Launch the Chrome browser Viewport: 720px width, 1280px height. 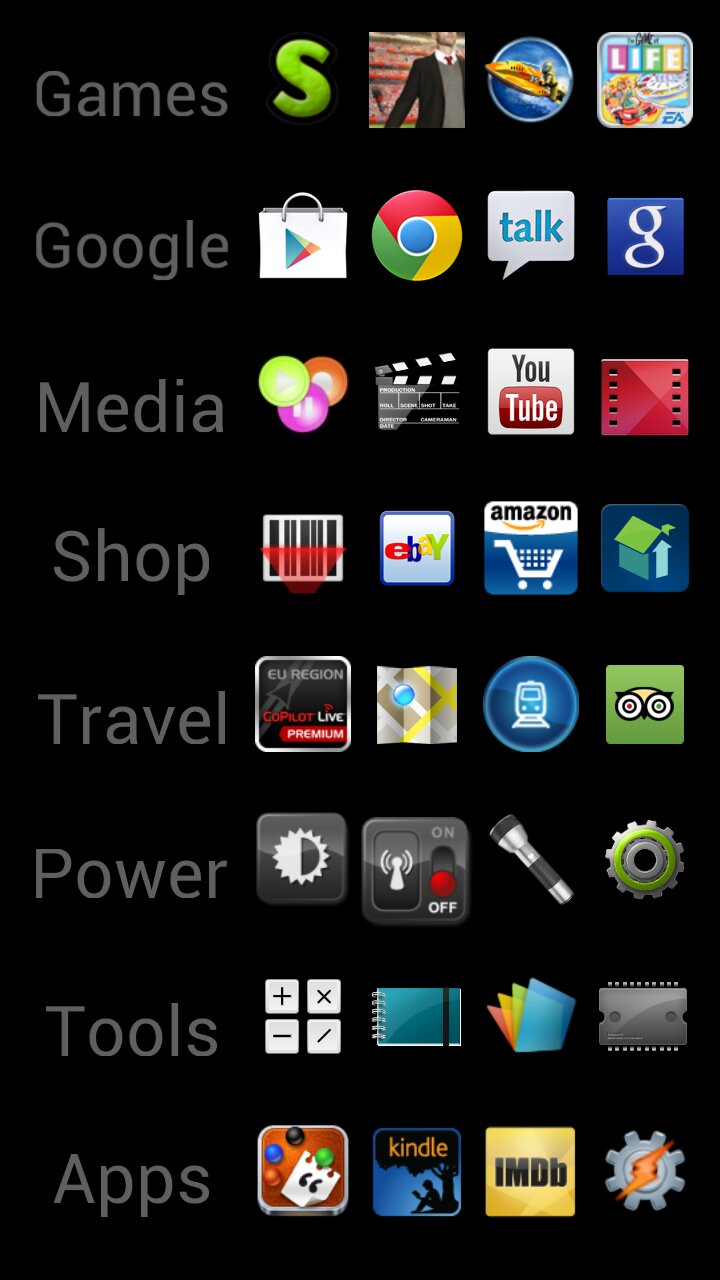(417, 236)
